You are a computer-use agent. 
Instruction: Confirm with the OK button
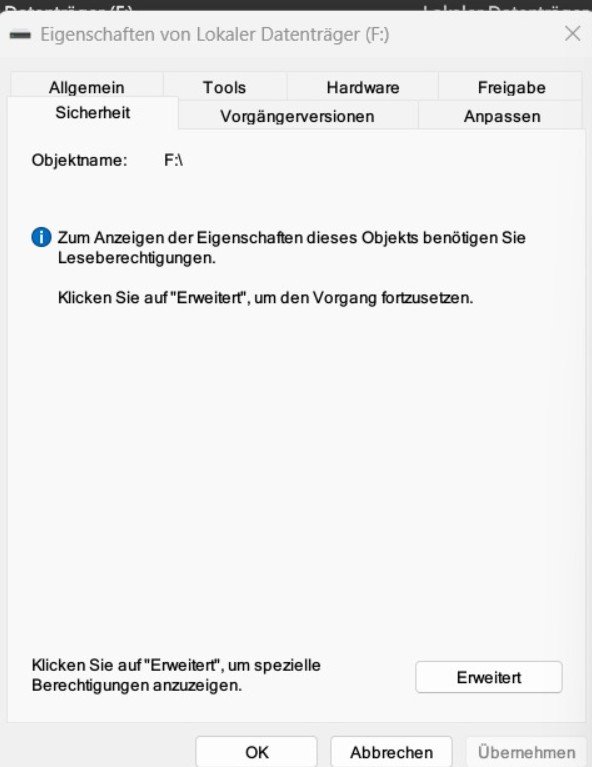click(x=256, y=751)
